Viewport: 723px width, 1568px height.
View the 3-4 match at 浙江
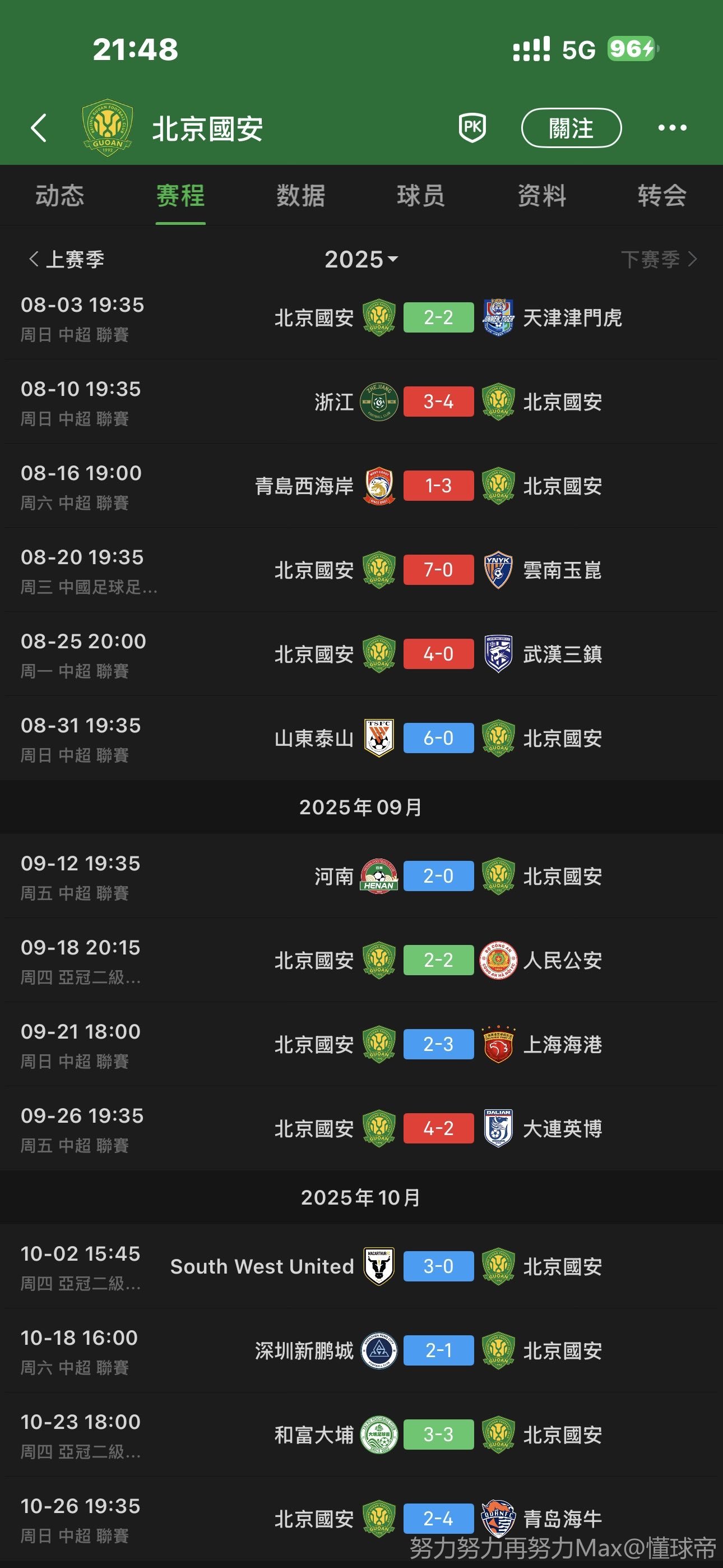(438, 402)
